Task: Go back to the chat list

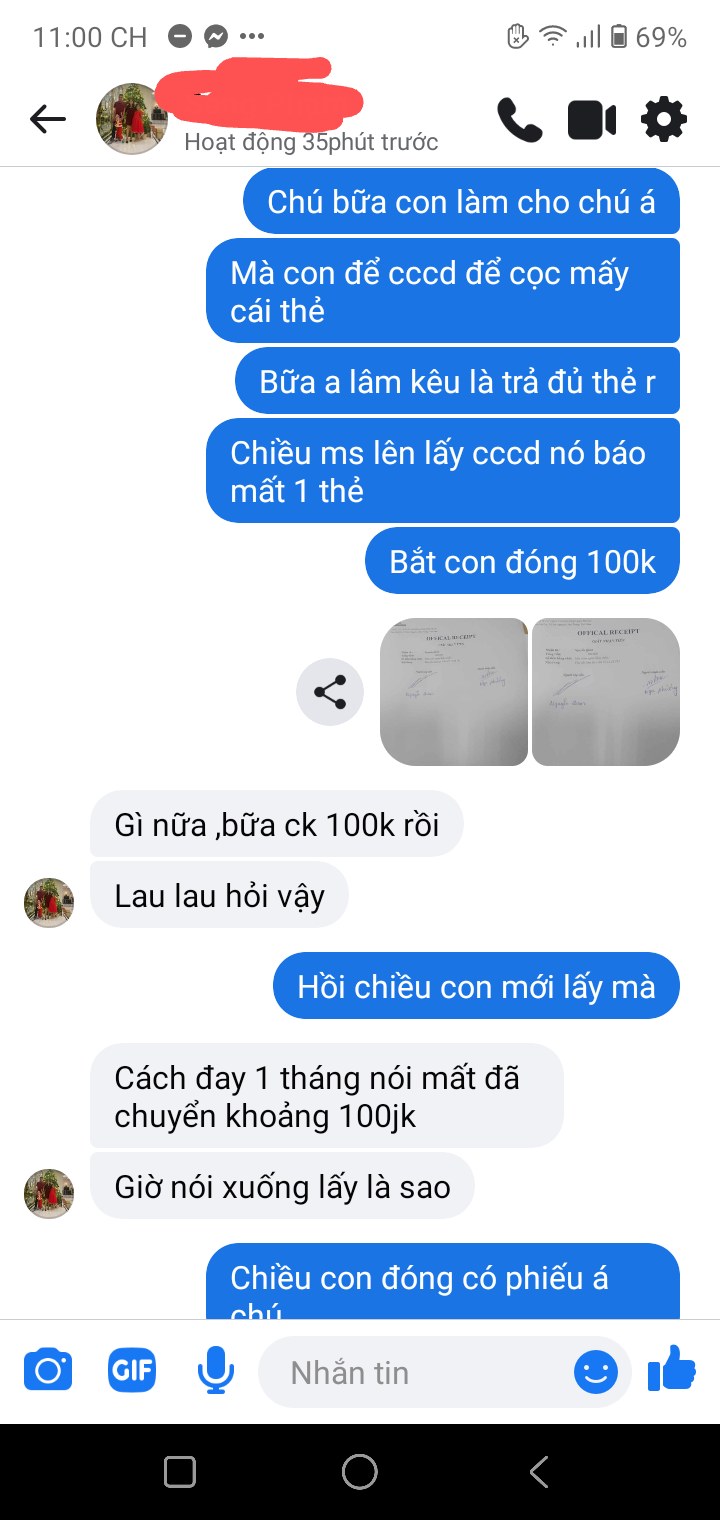Action: tap(47, 120)
